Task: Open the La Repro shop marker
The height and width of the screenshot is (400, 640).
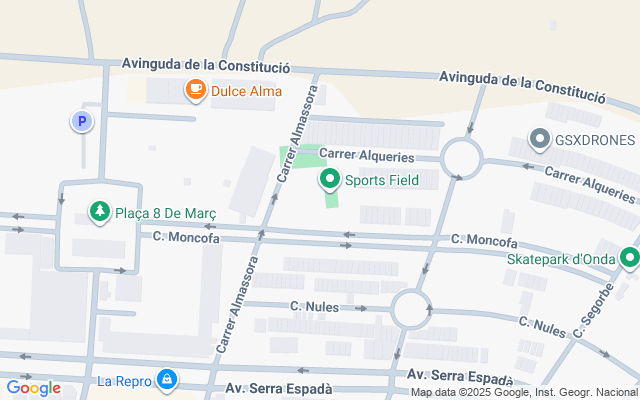Action: [167, 381]
